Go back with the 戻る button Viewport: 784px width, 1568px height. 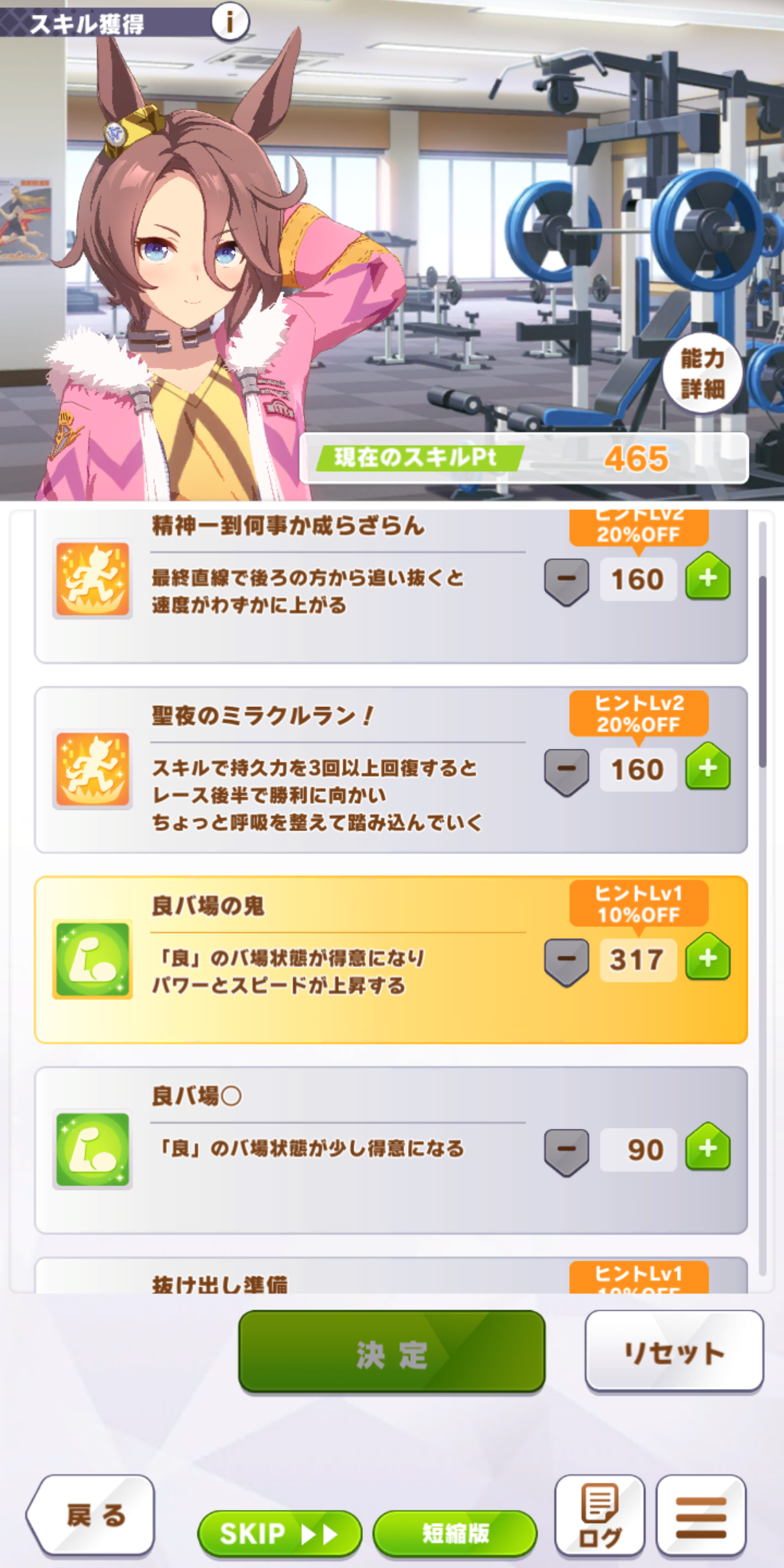[x=93, y=1515]
